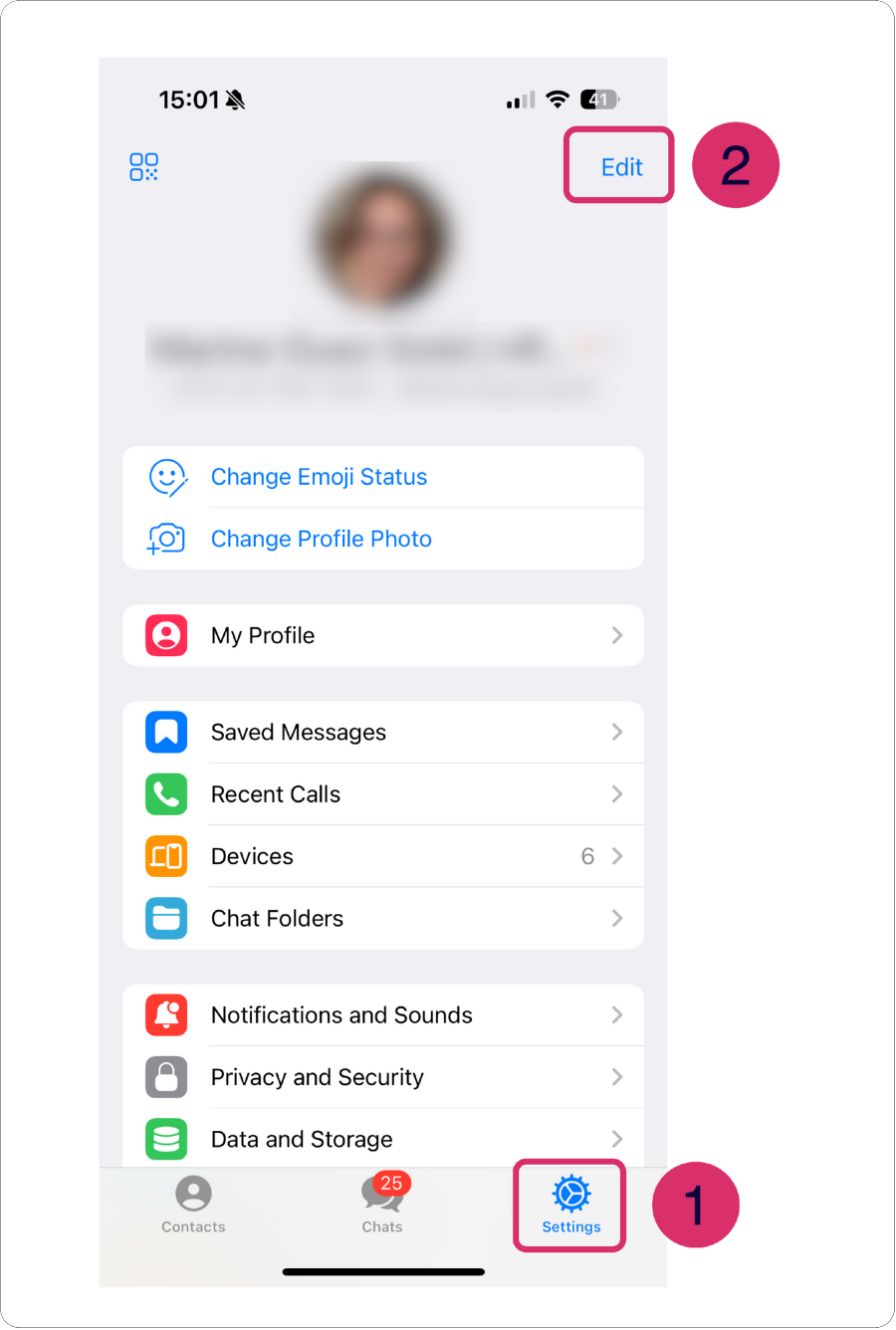Image resolution: width=896 pixels, height=1330 pixels.
Task: Switch to the Contacts tab
Action: 193,1205
